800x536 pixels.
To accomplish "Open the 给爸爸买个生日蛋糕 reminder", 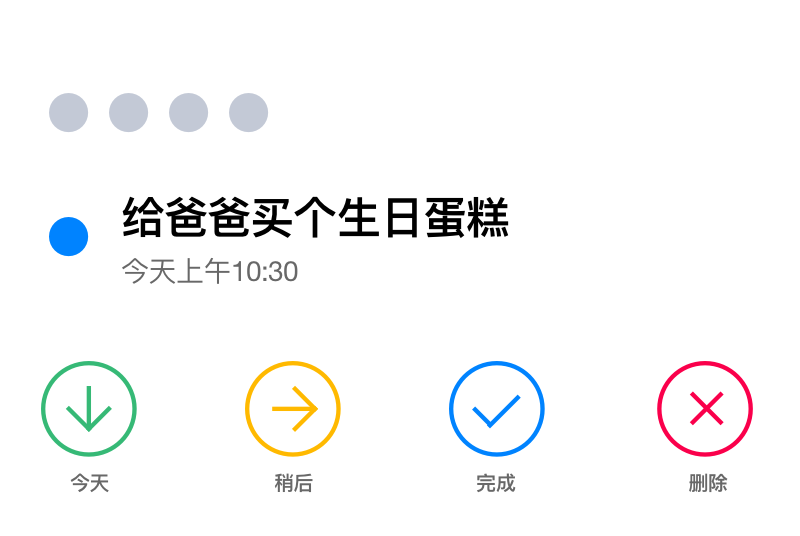I will click(x=315, y=219).
